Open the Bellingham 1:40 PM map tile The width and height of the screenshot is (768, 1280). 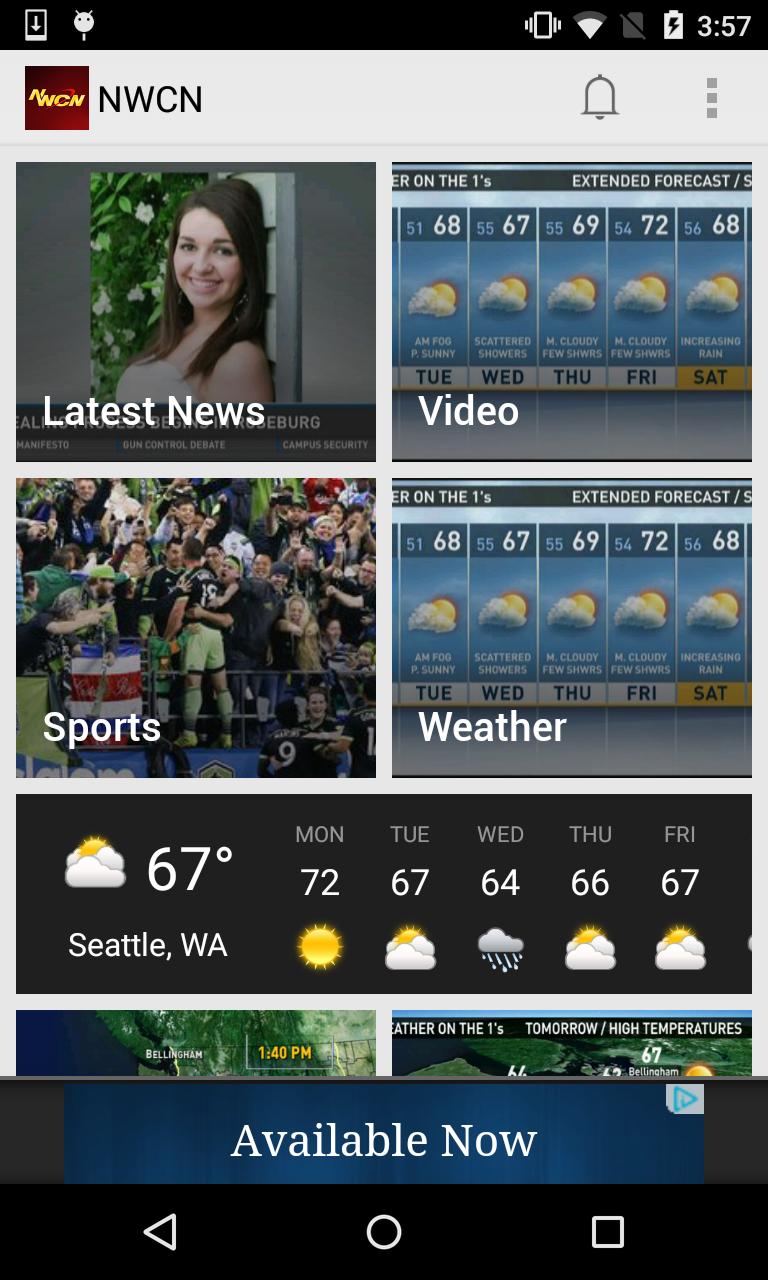point(196,1043)
